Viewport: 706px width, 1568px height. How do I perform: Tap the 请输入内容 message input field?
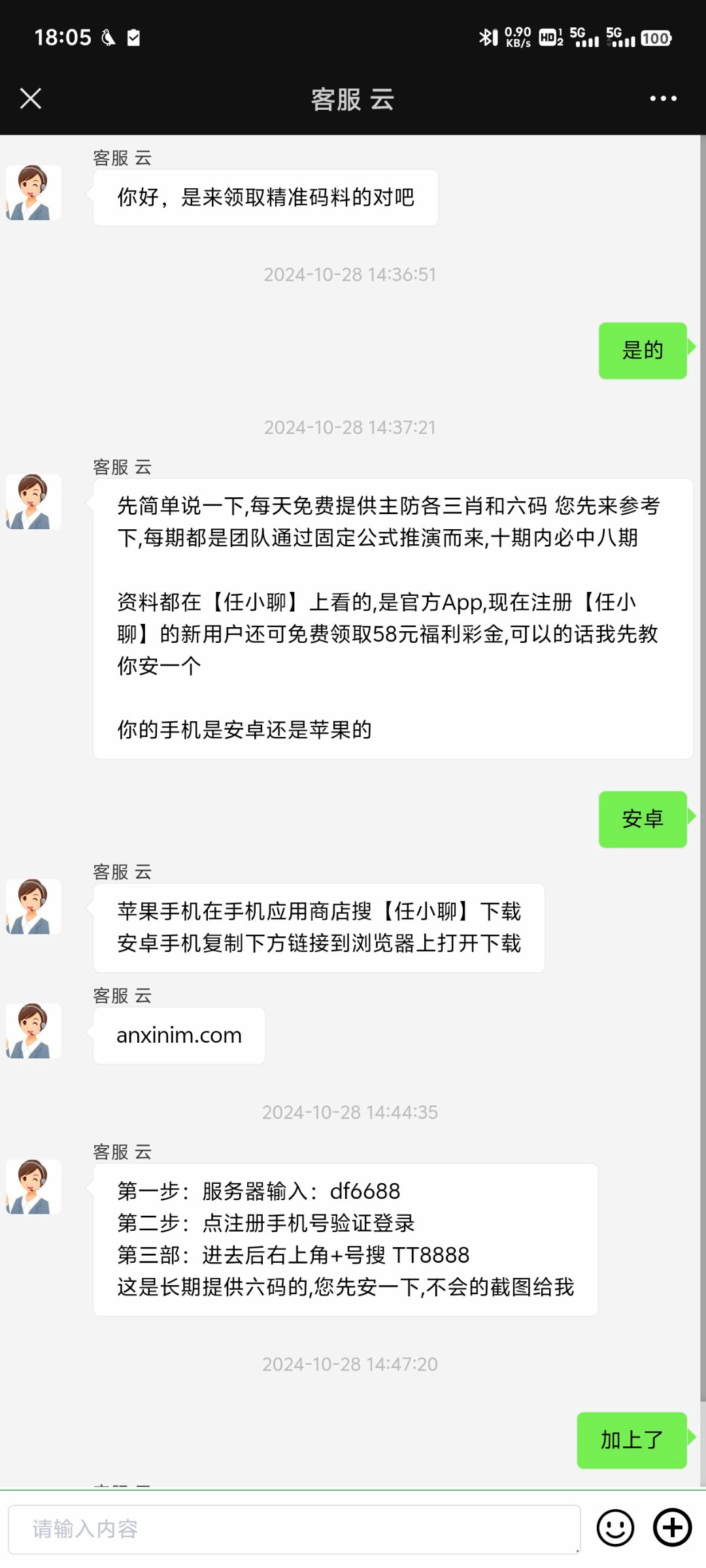coord(294,1529)
